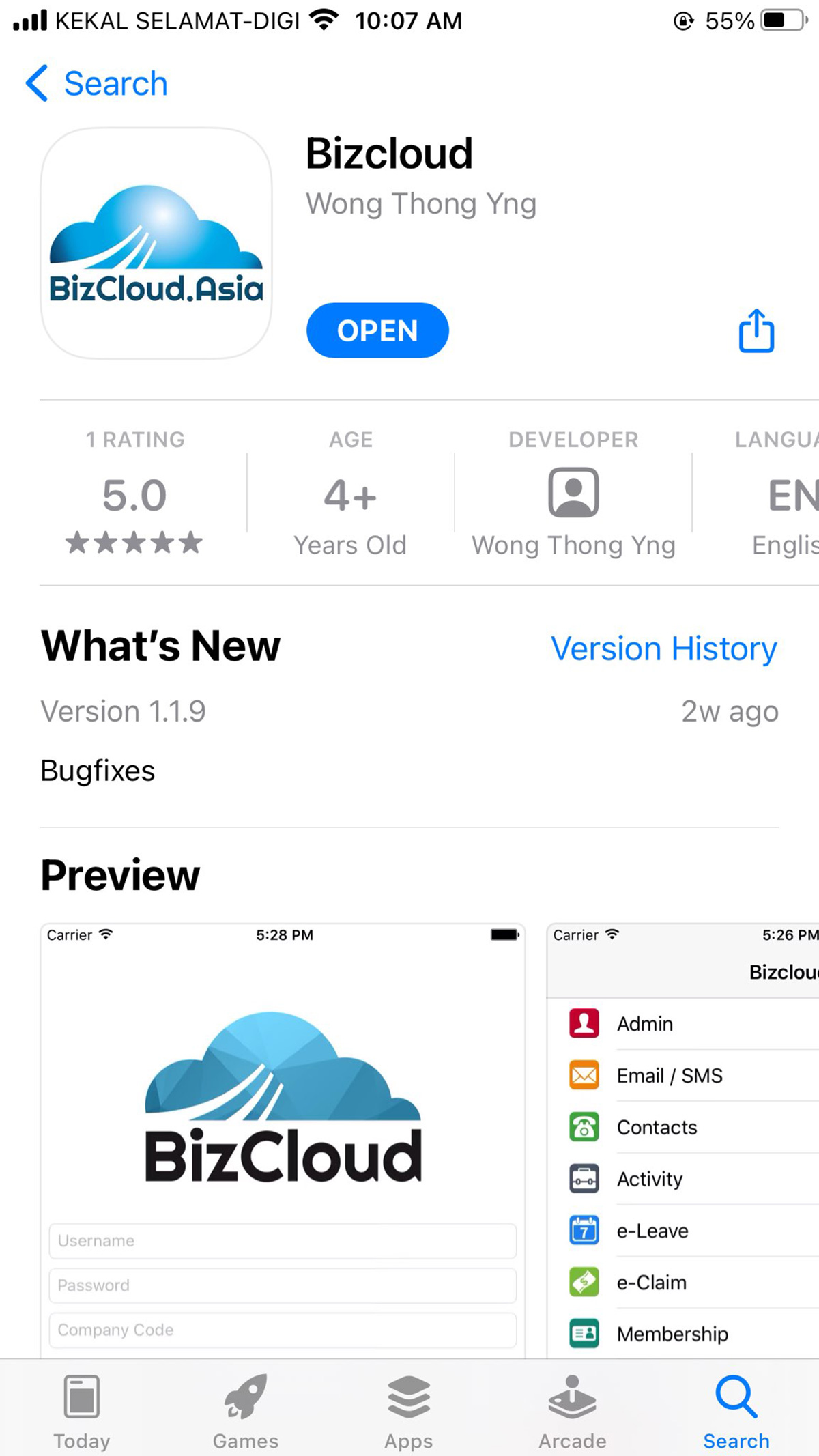Viewport: 819px width, 1456px height.
Task: Share the Bizcloud app page
Action: [756, 330]
